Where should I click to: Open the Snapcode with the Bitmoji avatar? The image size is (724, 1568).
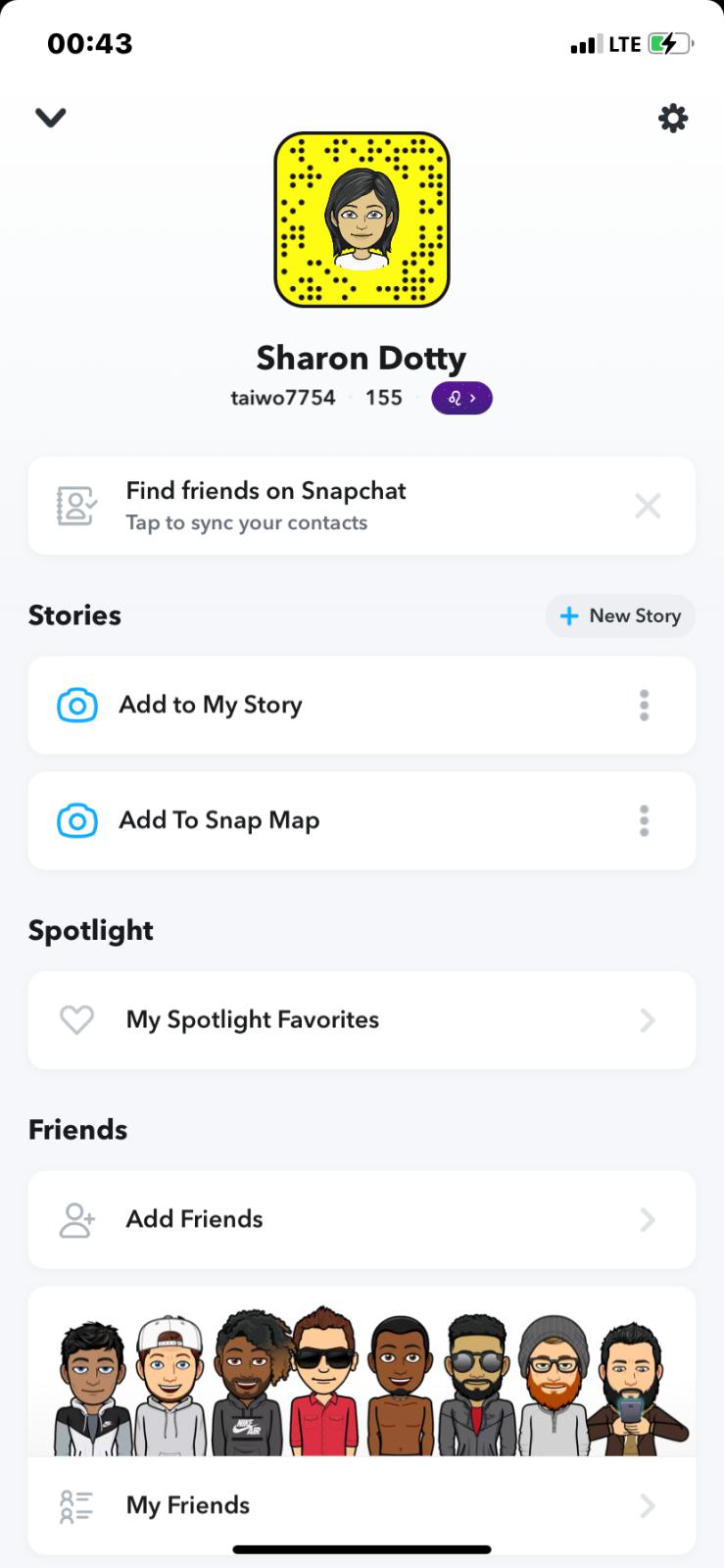(362, 220)
